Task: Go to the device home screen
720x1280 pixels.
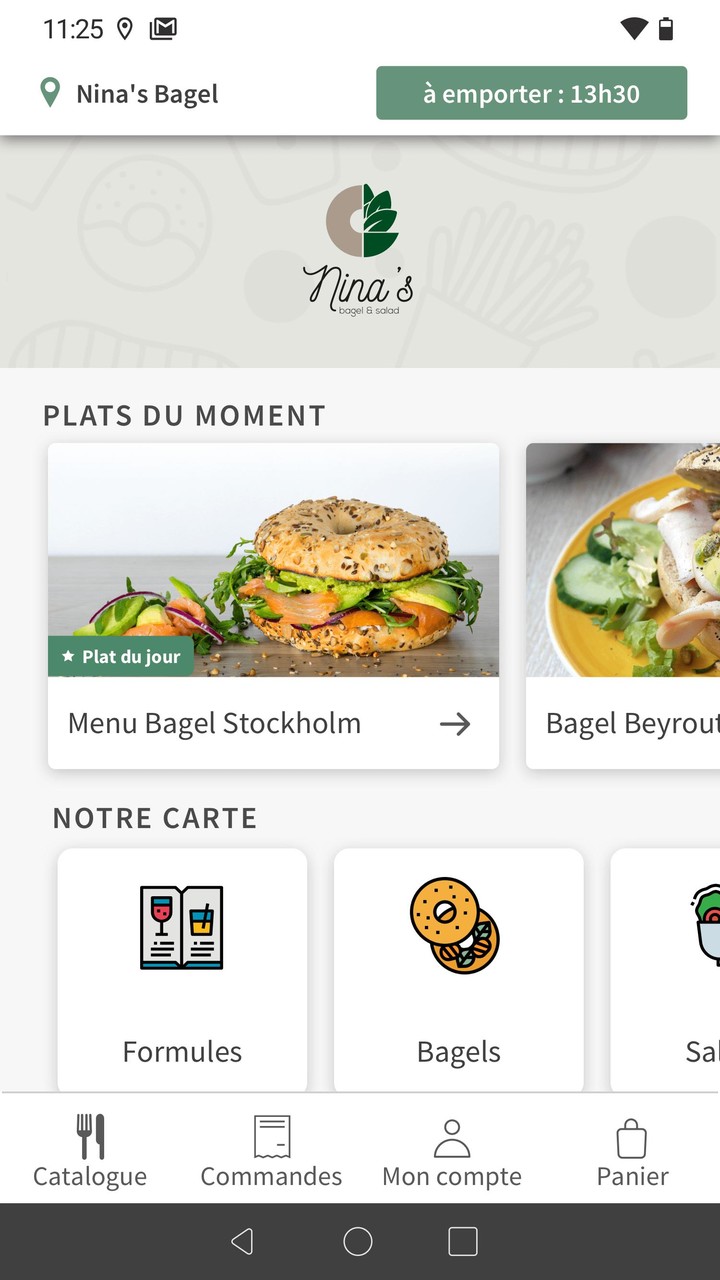Action: pos(358,1242)
